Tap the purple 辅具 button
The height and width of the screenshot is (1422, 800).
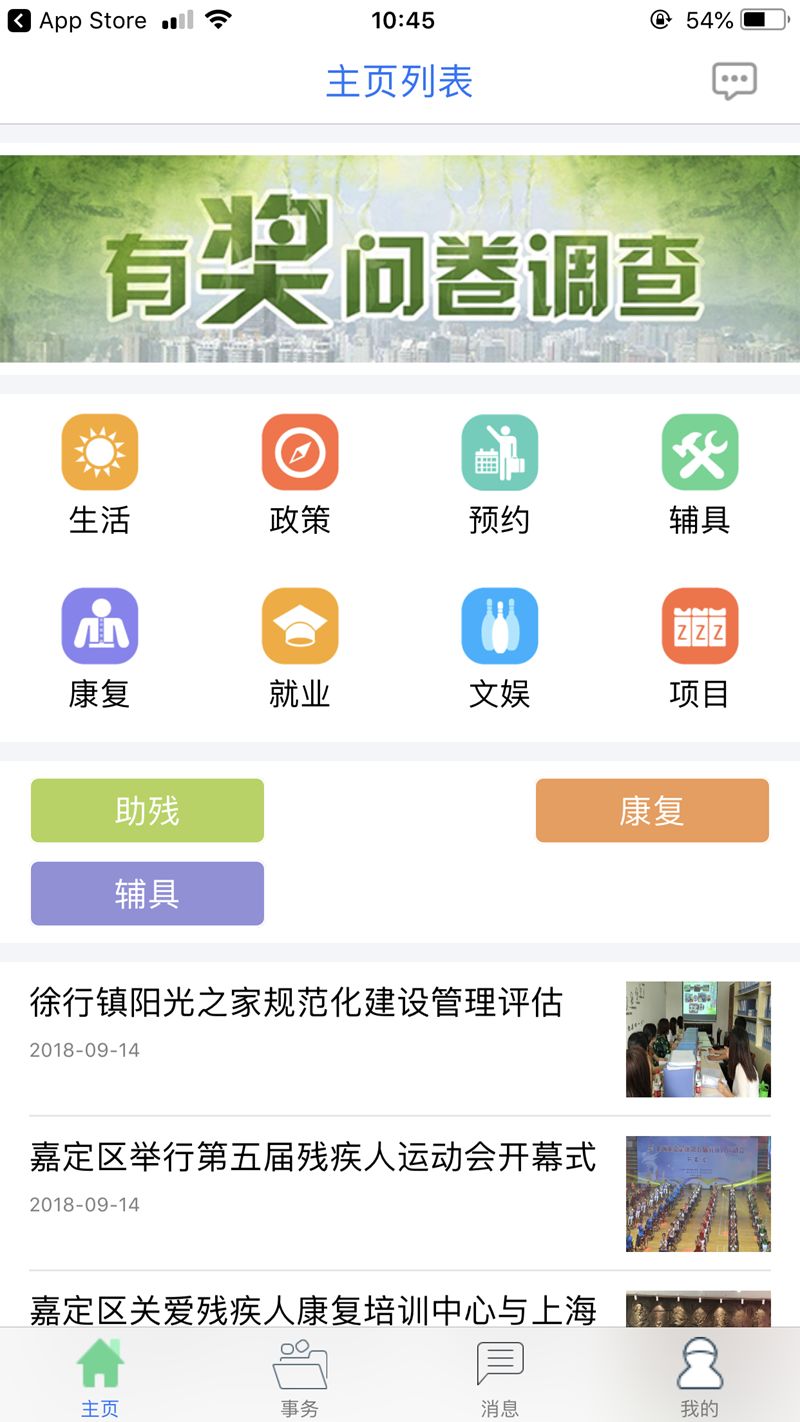pyautogui.click(x=146, y=893)
